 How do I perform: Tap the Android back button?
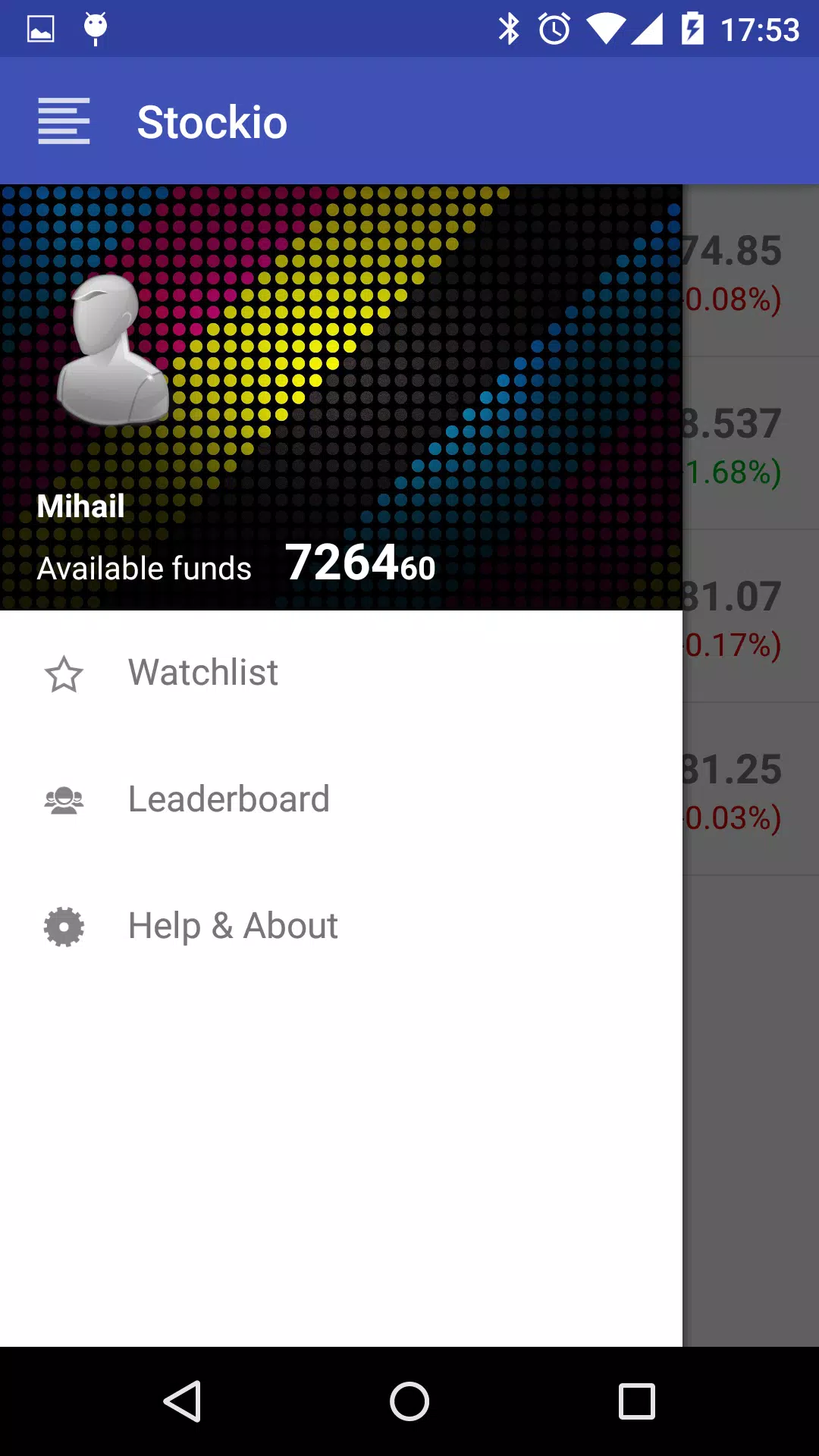click(182, 1401)
